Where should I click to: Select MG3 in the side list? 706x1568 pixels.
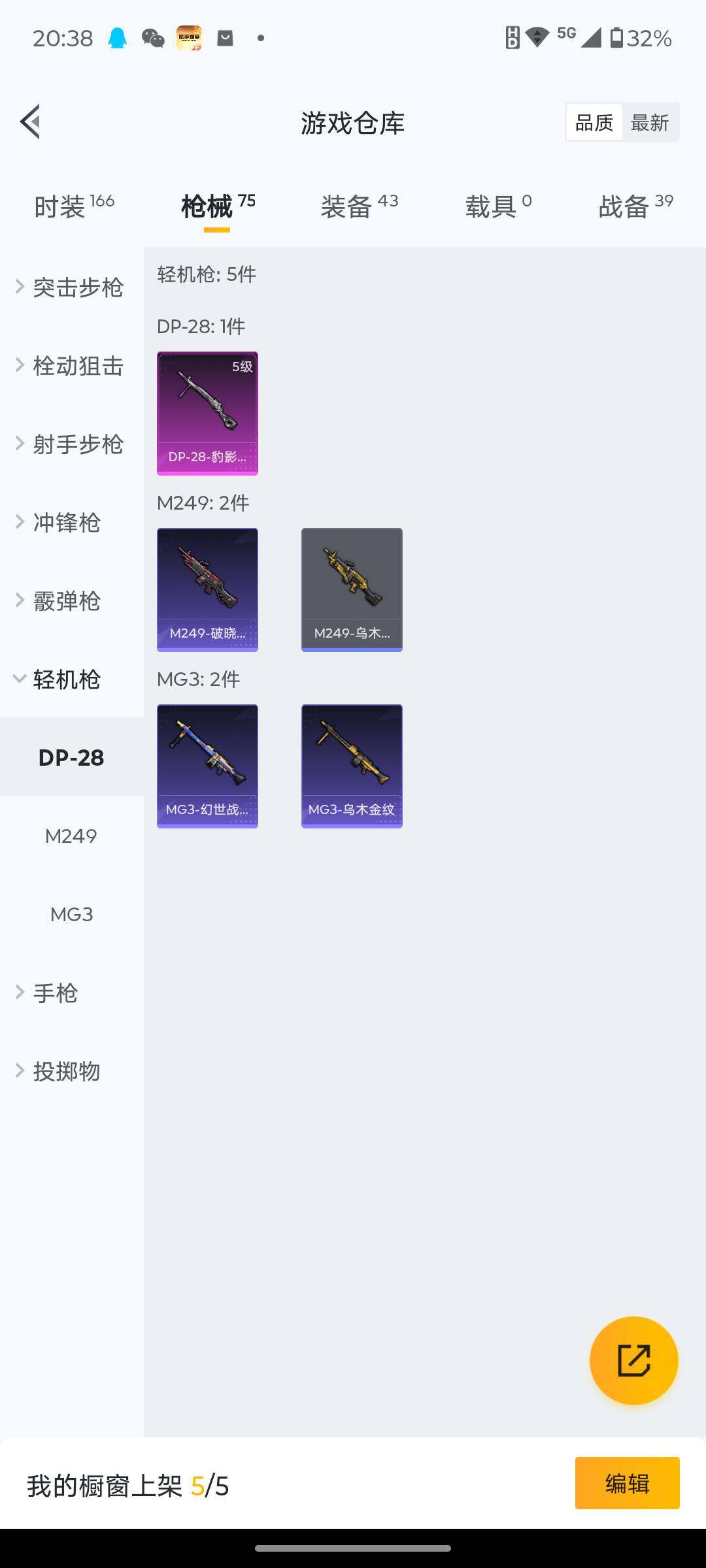(x=71, y=915)
